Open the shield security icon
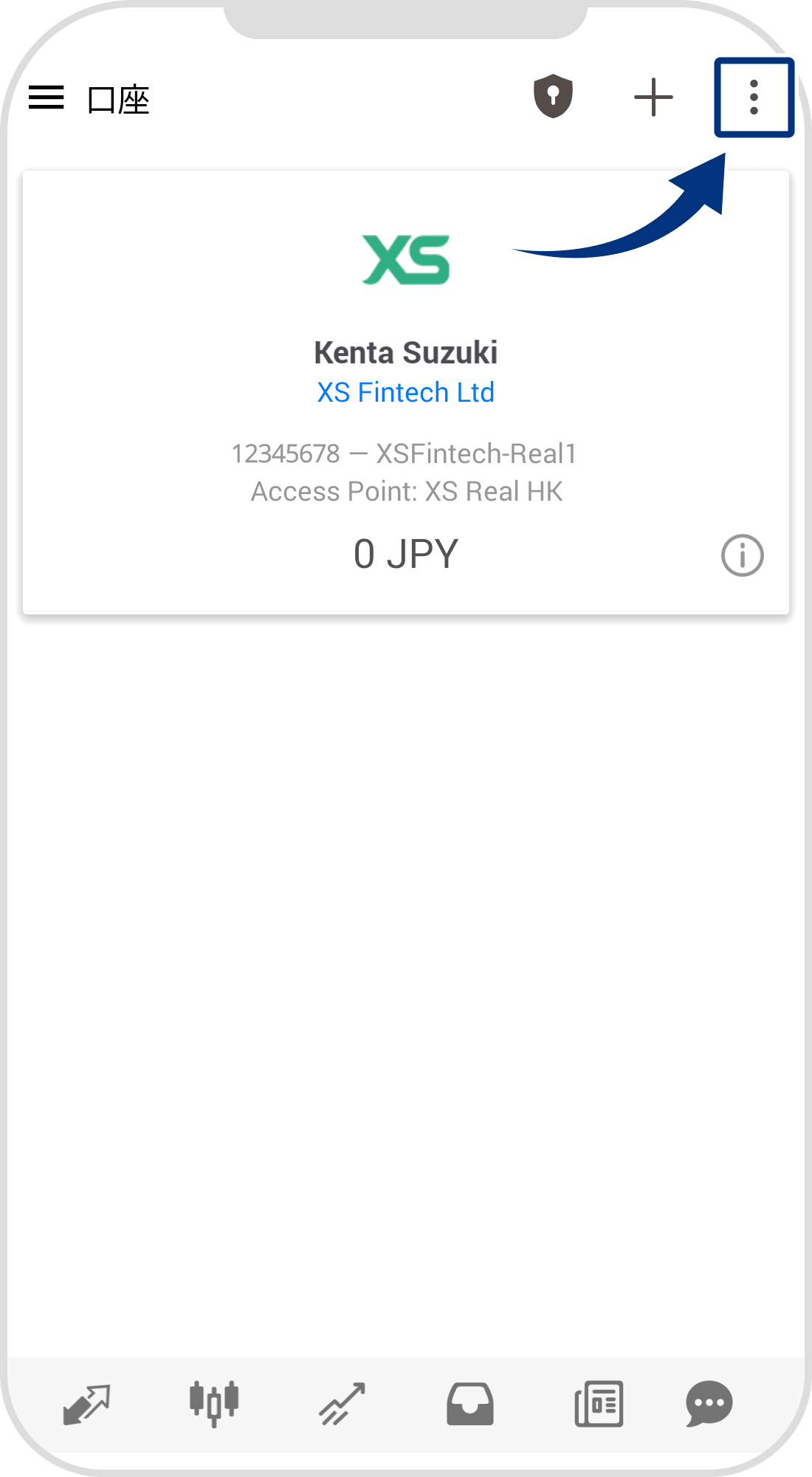 (x=553, y=97)
